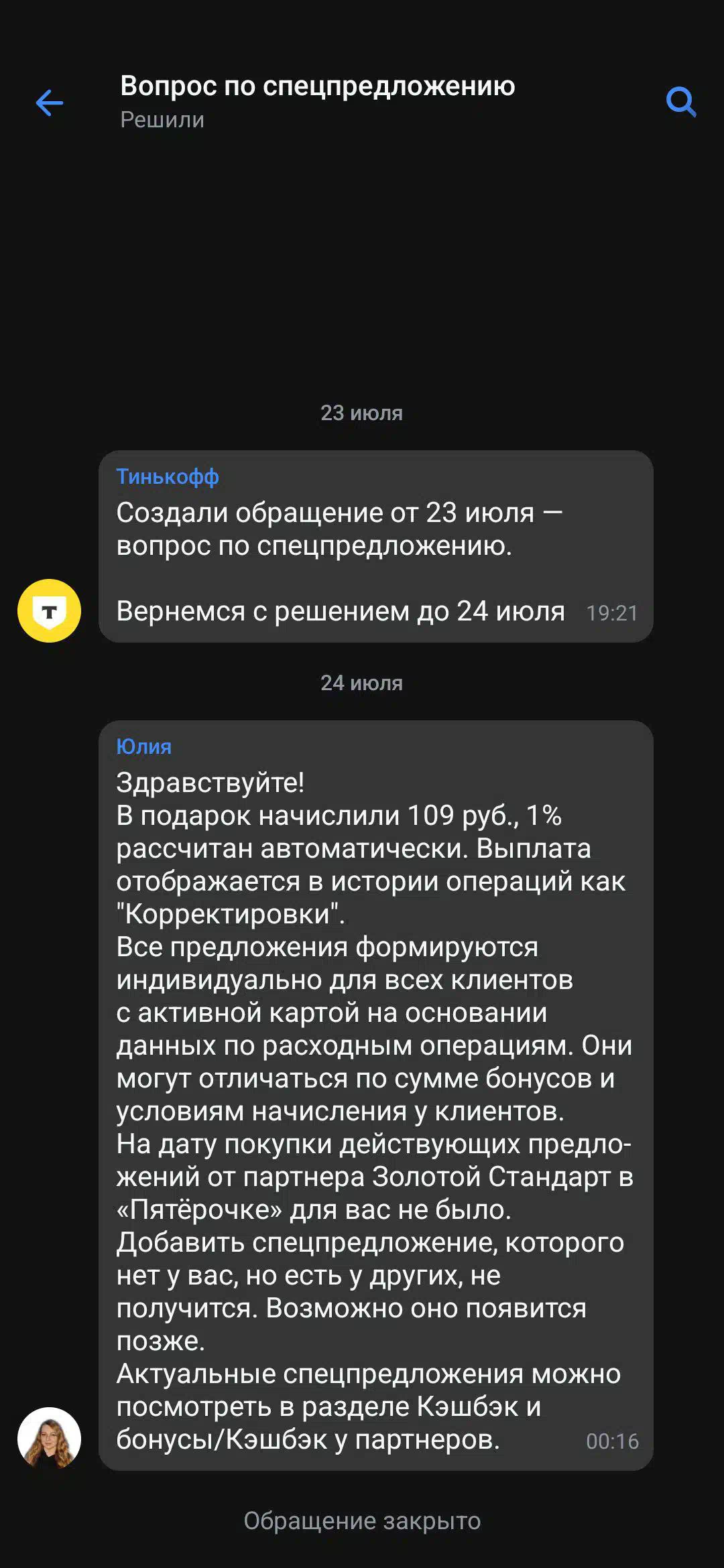This screenshot has width=724, height=1568.
Task: Open search in this conversation
Action: coord(681,102)
